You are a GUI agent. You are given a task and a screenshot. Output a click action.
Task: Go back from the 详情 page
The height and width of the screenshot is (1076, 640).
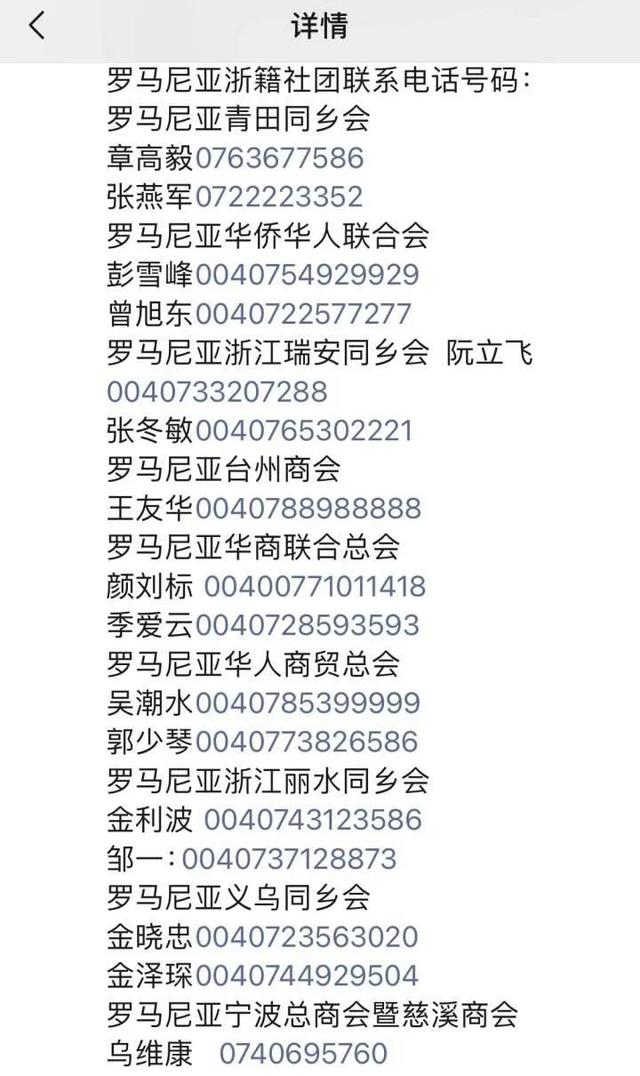37,27
